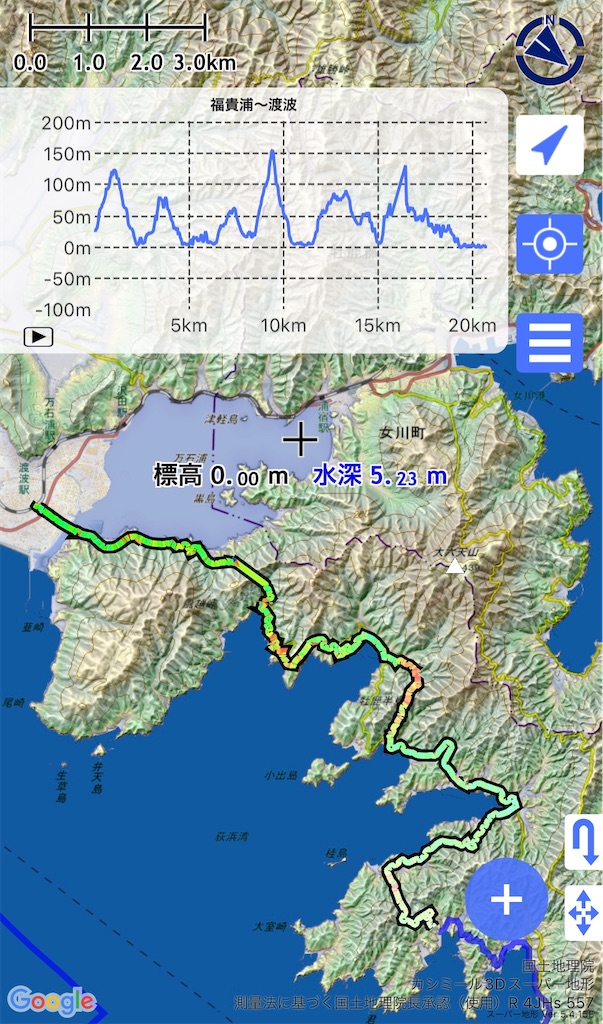Open the hamburger menu
The width and height of the screenshot is (603, 1024).
(x=550, y=343)
